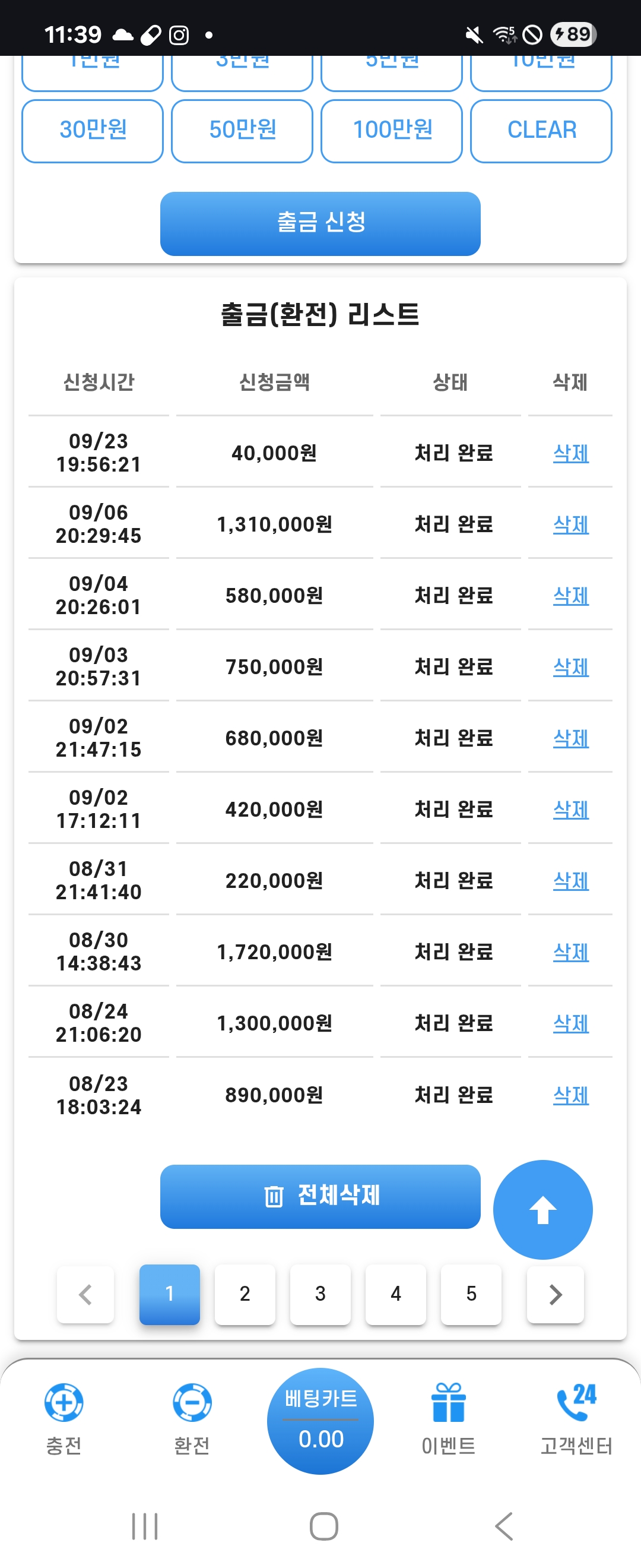Go to page 2 of the list
This screenshot has height=1568, width=641.
pyautogui.click(x=245, y=1294)
